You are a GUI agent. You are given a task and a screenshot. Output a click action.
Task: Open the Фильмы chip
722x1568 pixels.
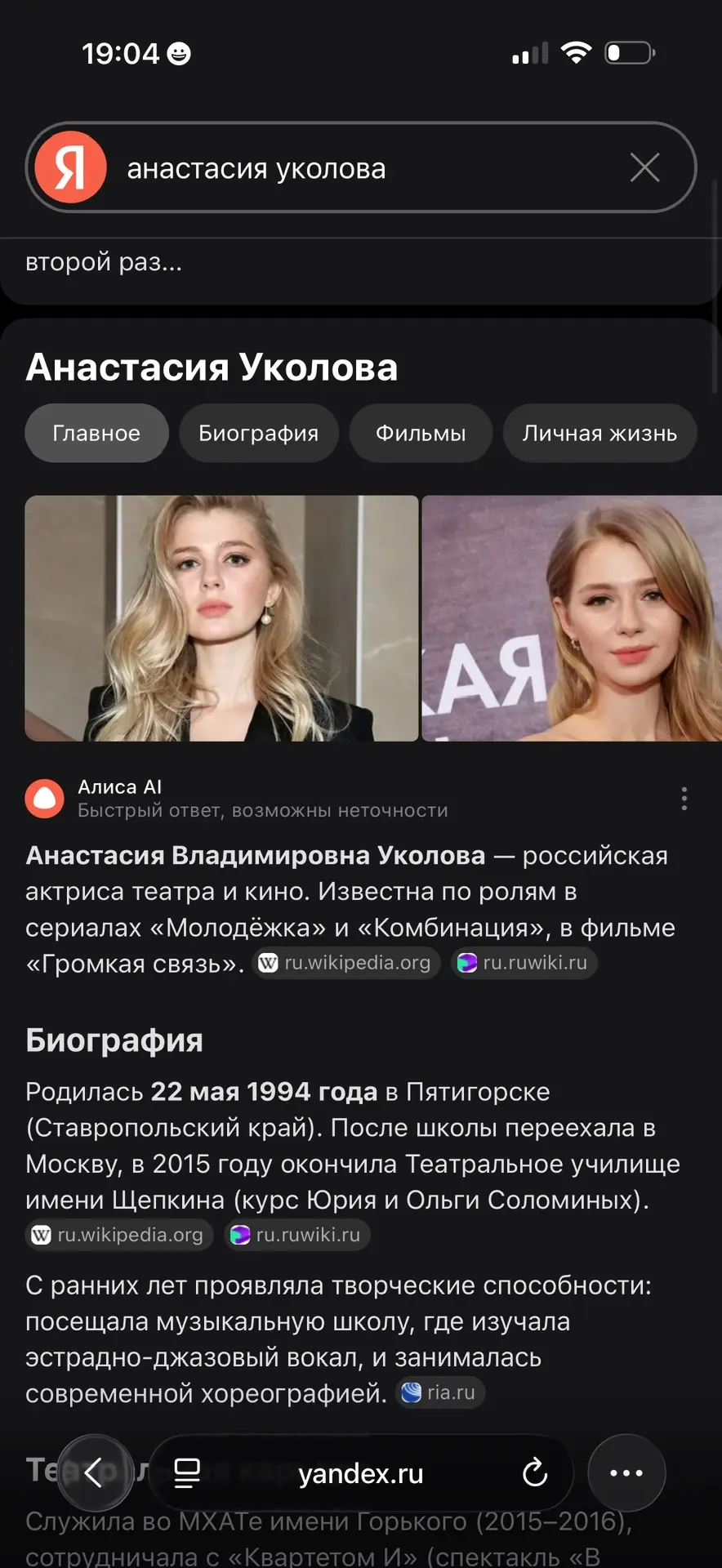click(421, 433)
